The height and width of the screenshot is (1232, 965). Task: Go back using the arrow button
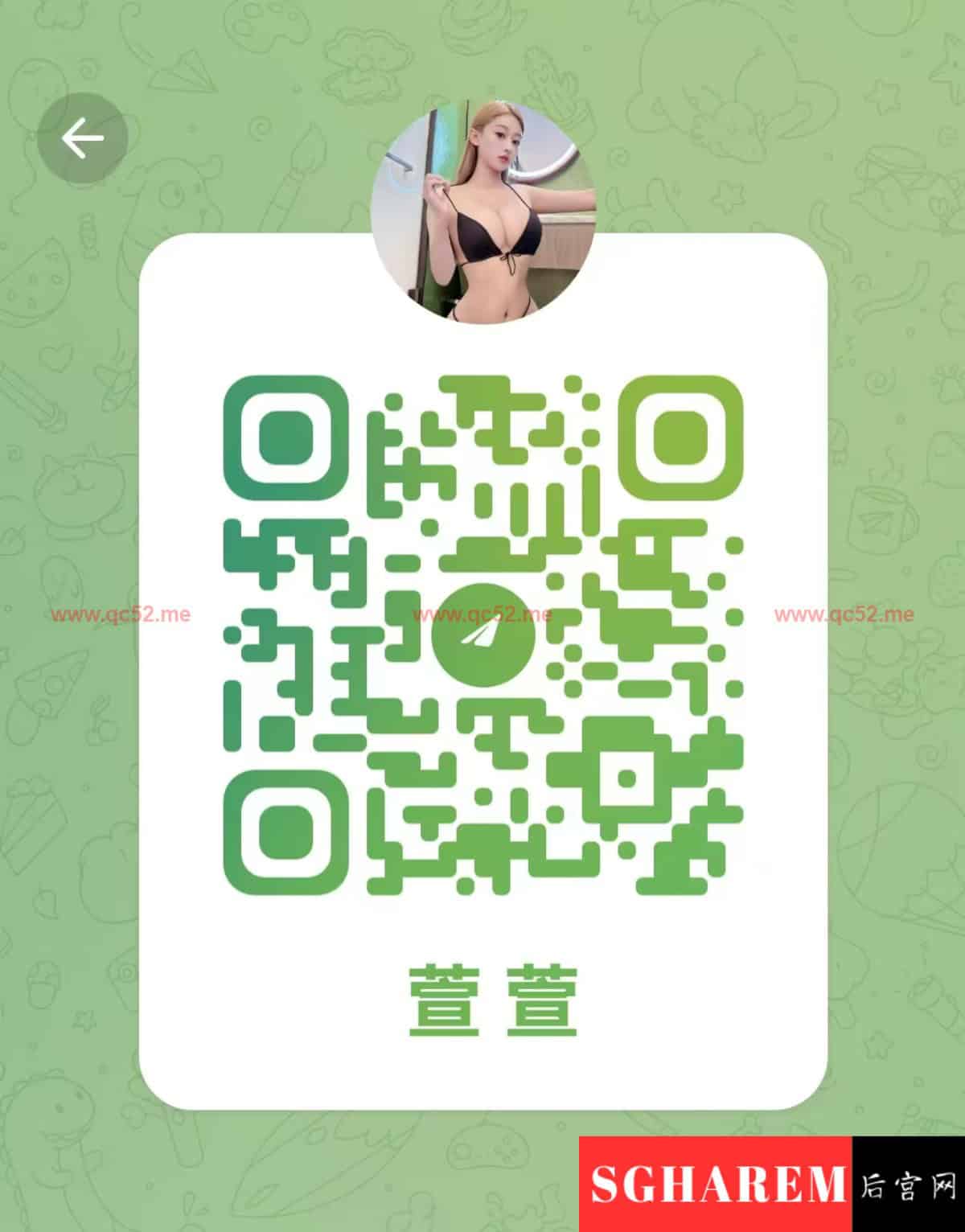pos(82,138)
